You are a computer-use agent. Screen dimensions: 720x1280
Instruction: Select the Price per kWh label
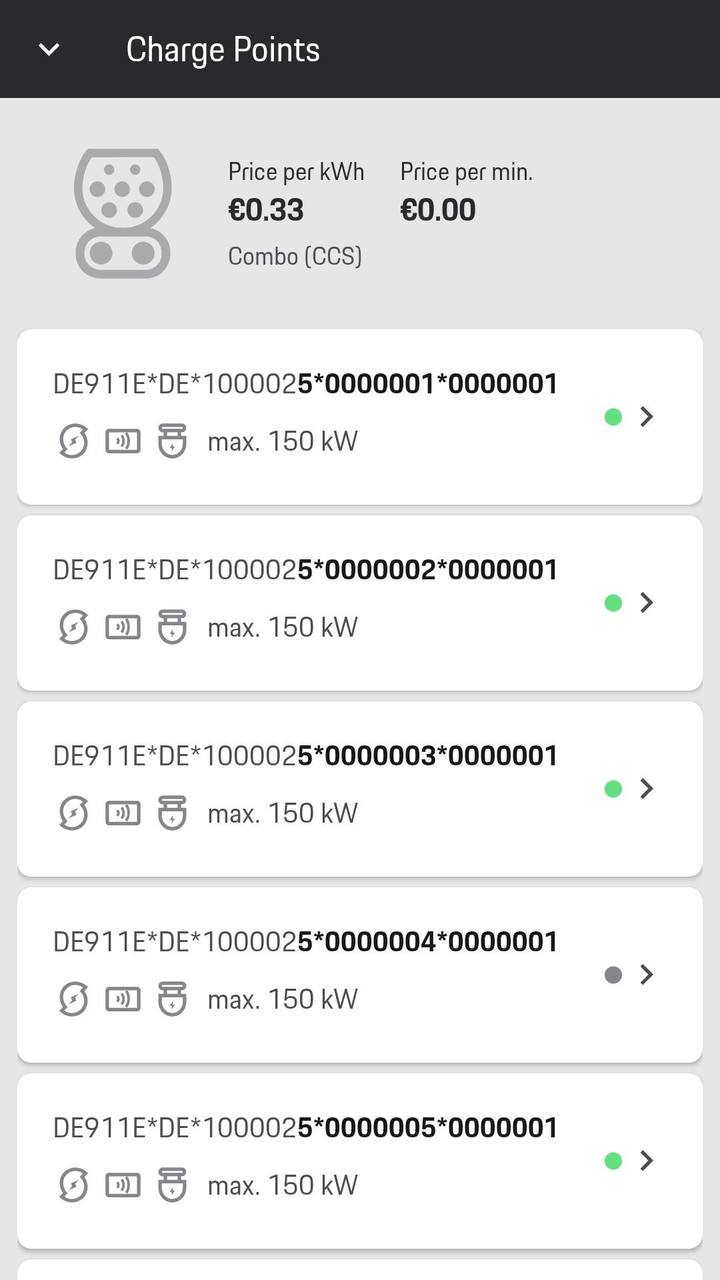tap(296, 171)
